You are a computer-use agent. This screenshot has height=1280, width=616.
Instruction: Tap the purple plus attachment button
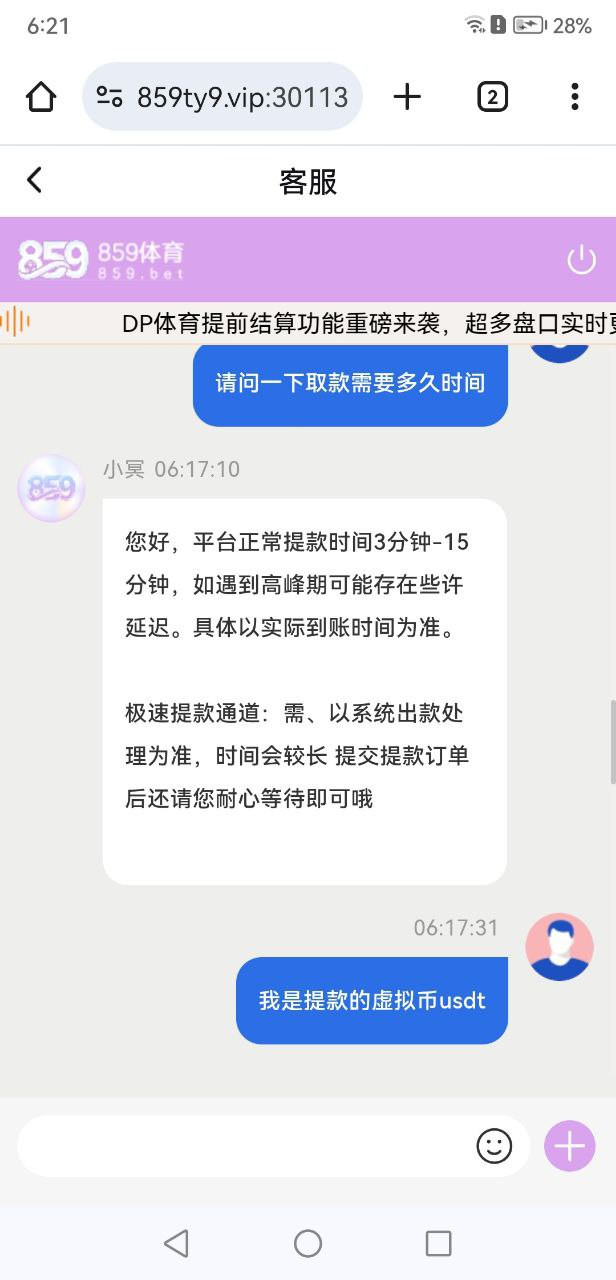pyautogui.click(x=569, y=1146)
